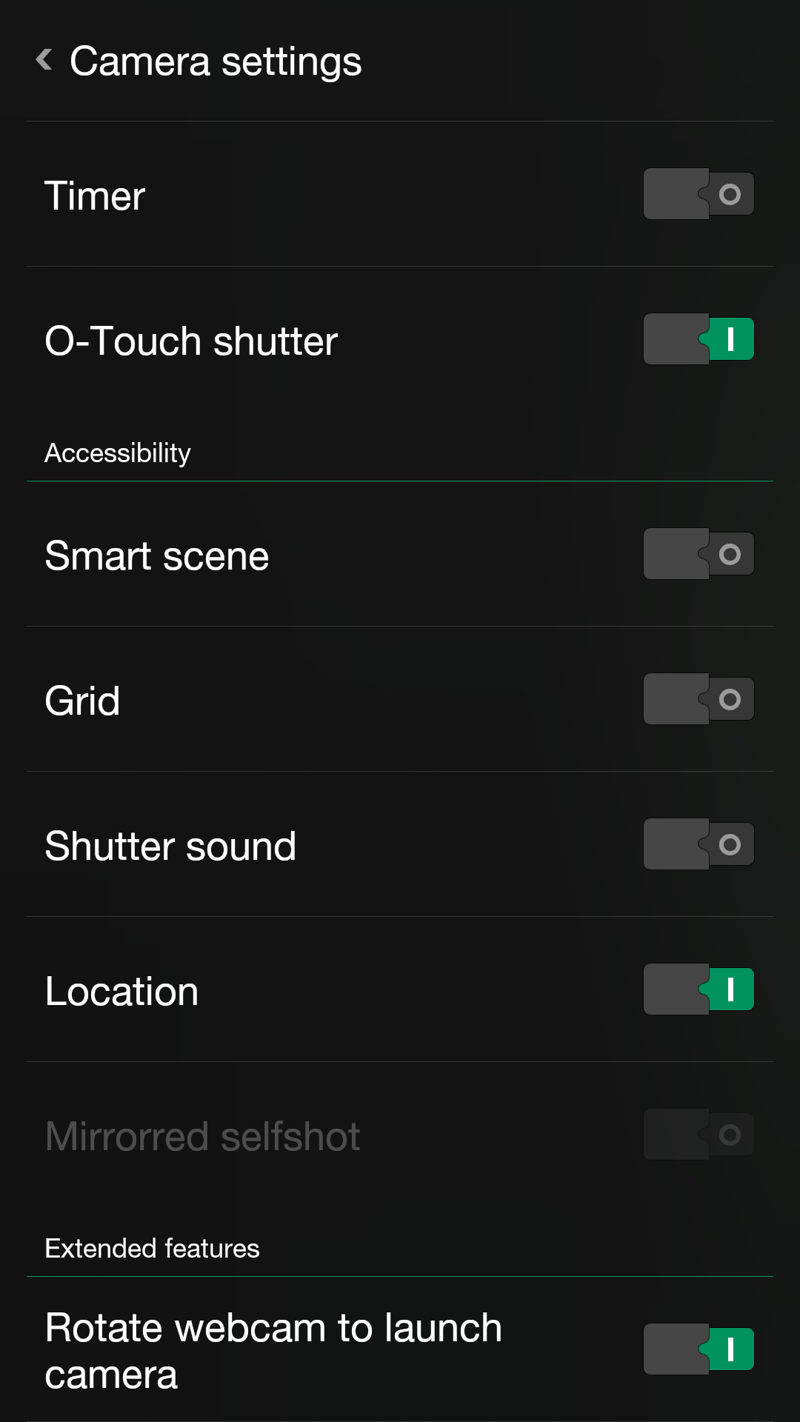Screen dimensions: 800x1422
Task: Switch on the Grid option
Action: 699,699
